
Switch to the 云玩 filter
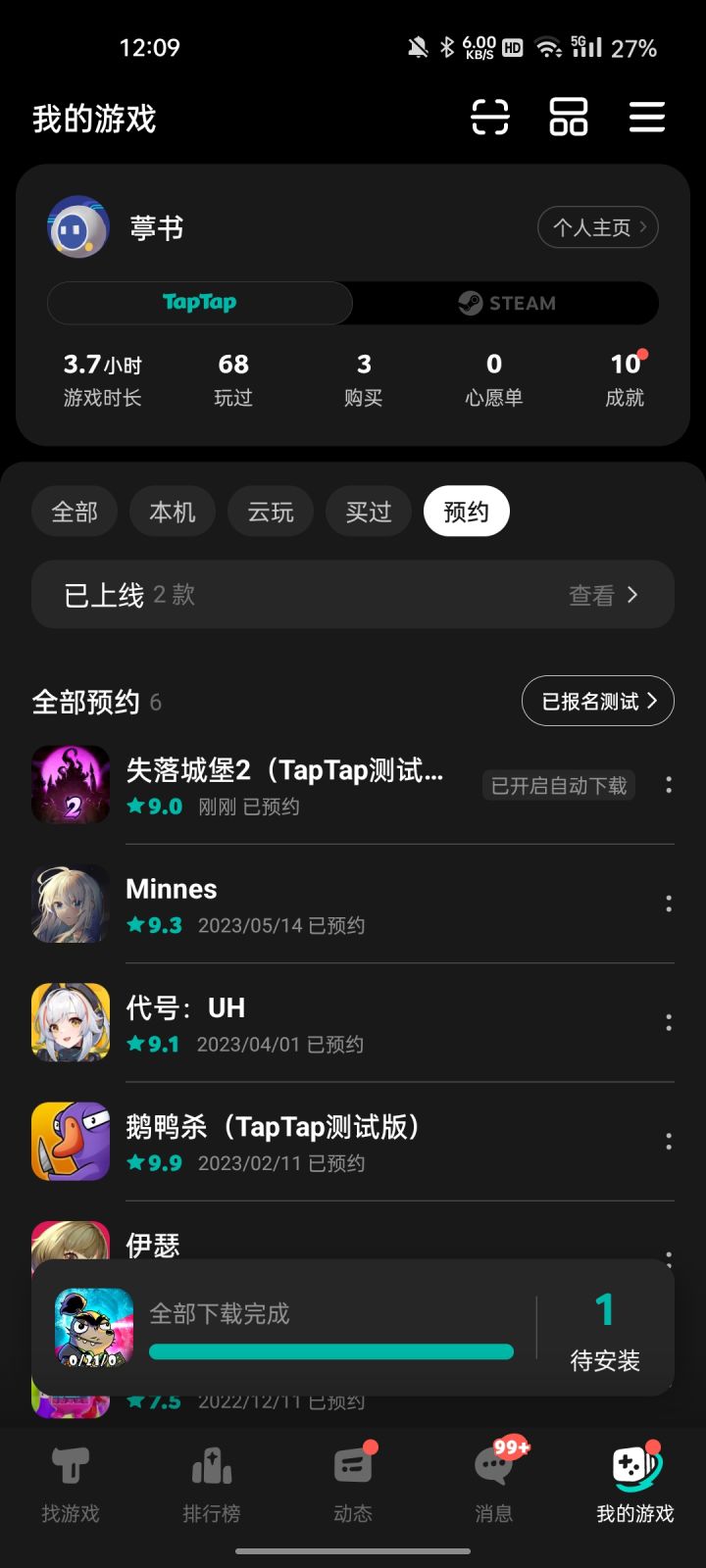pyautogui.click(x=271, y=512)
